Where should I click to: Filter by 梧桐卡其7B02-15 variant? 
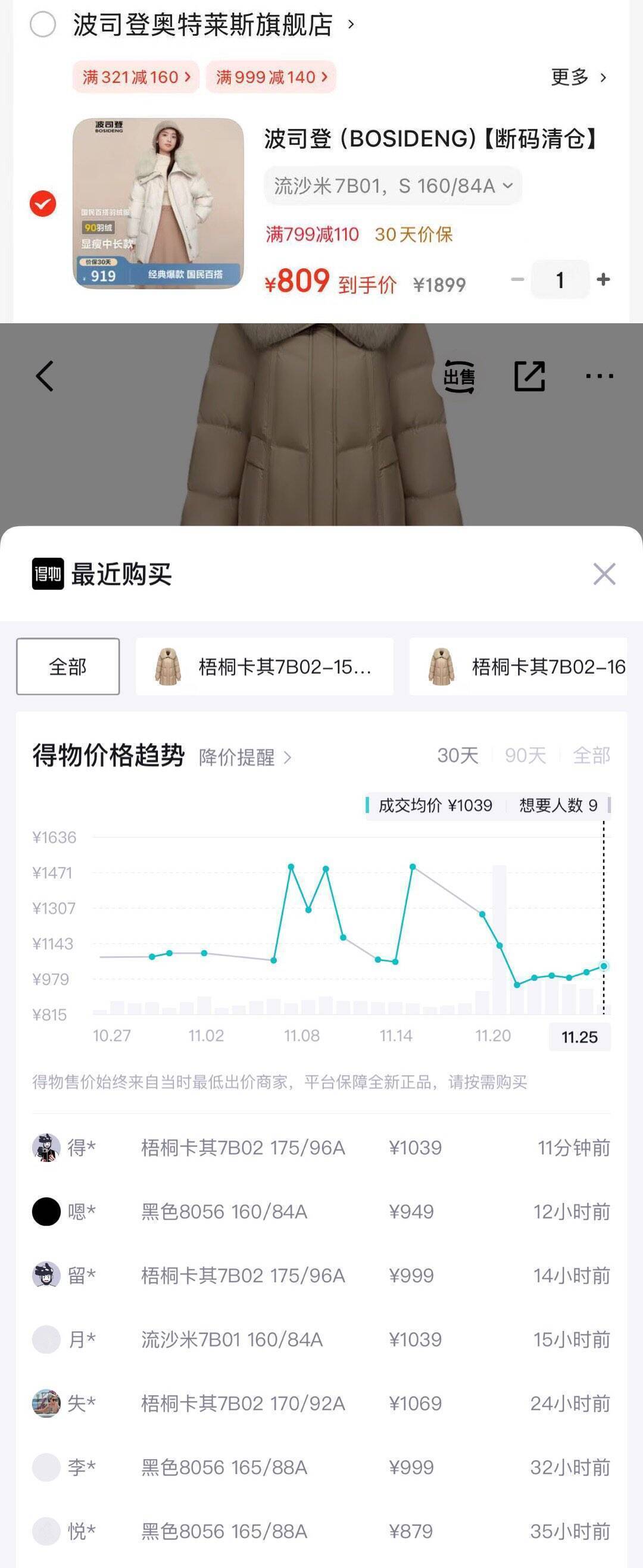tap(264, 667)
